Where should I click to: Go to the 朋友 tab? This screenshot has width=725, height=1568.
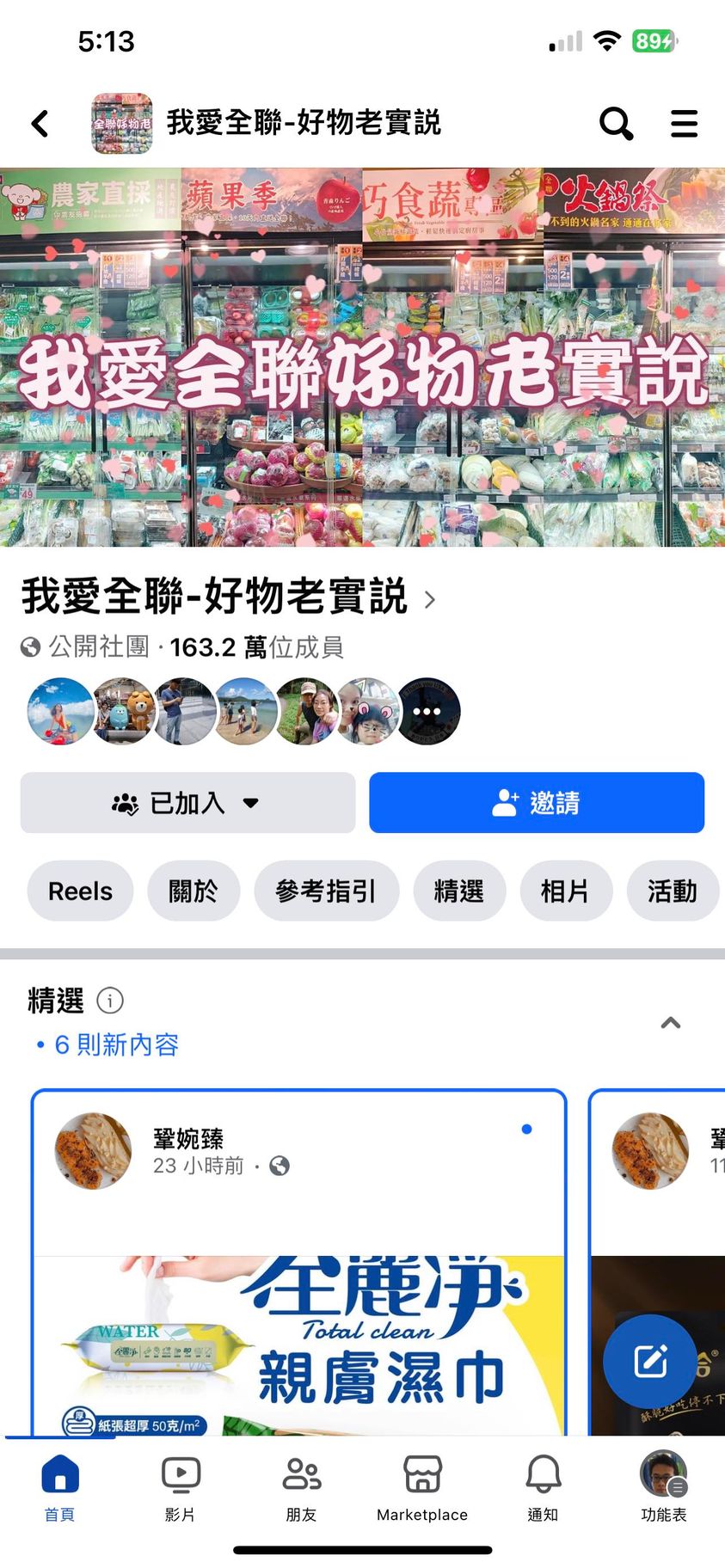click(301, 1488)
